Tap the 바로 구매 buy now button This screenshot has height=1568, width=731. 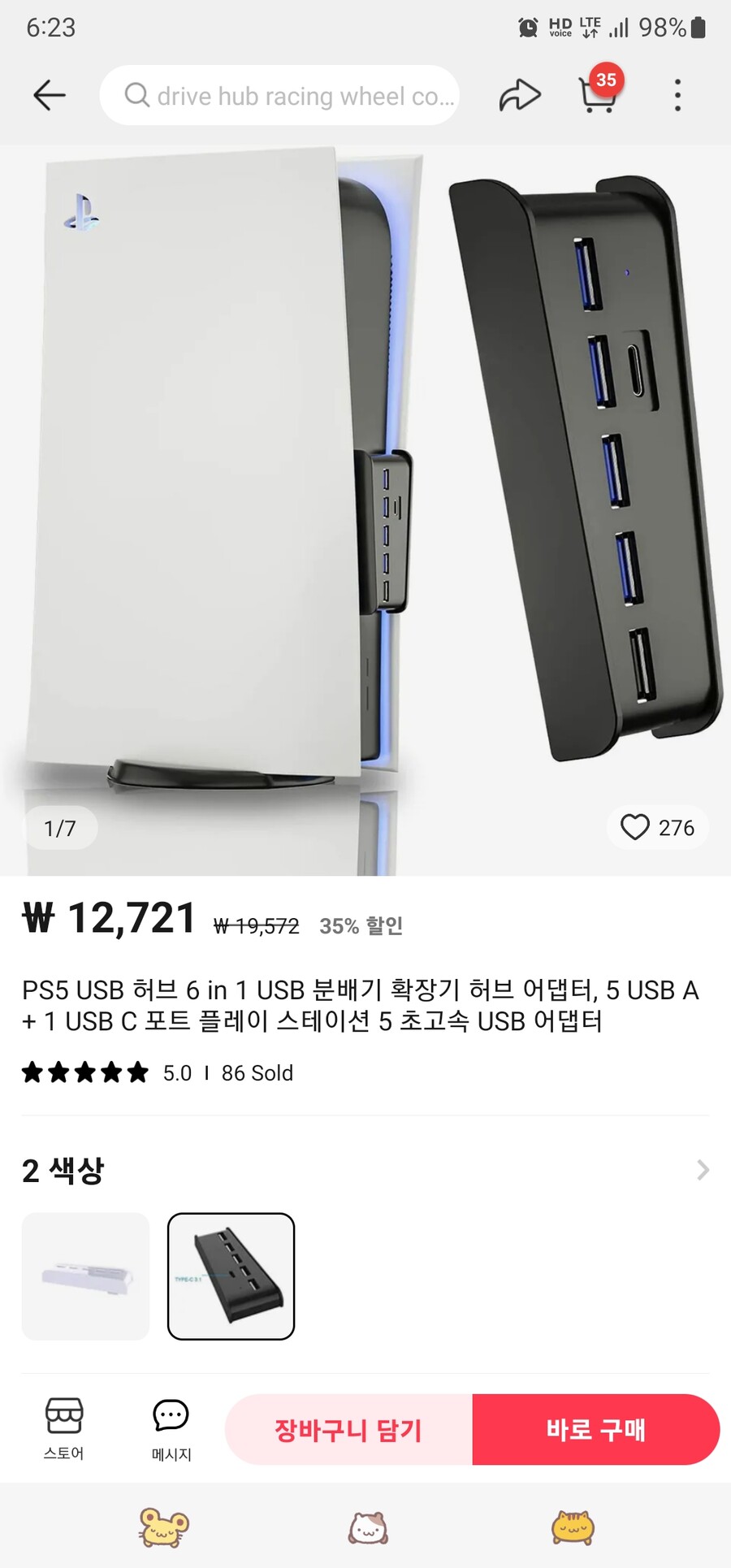(x=595, y=1430)
